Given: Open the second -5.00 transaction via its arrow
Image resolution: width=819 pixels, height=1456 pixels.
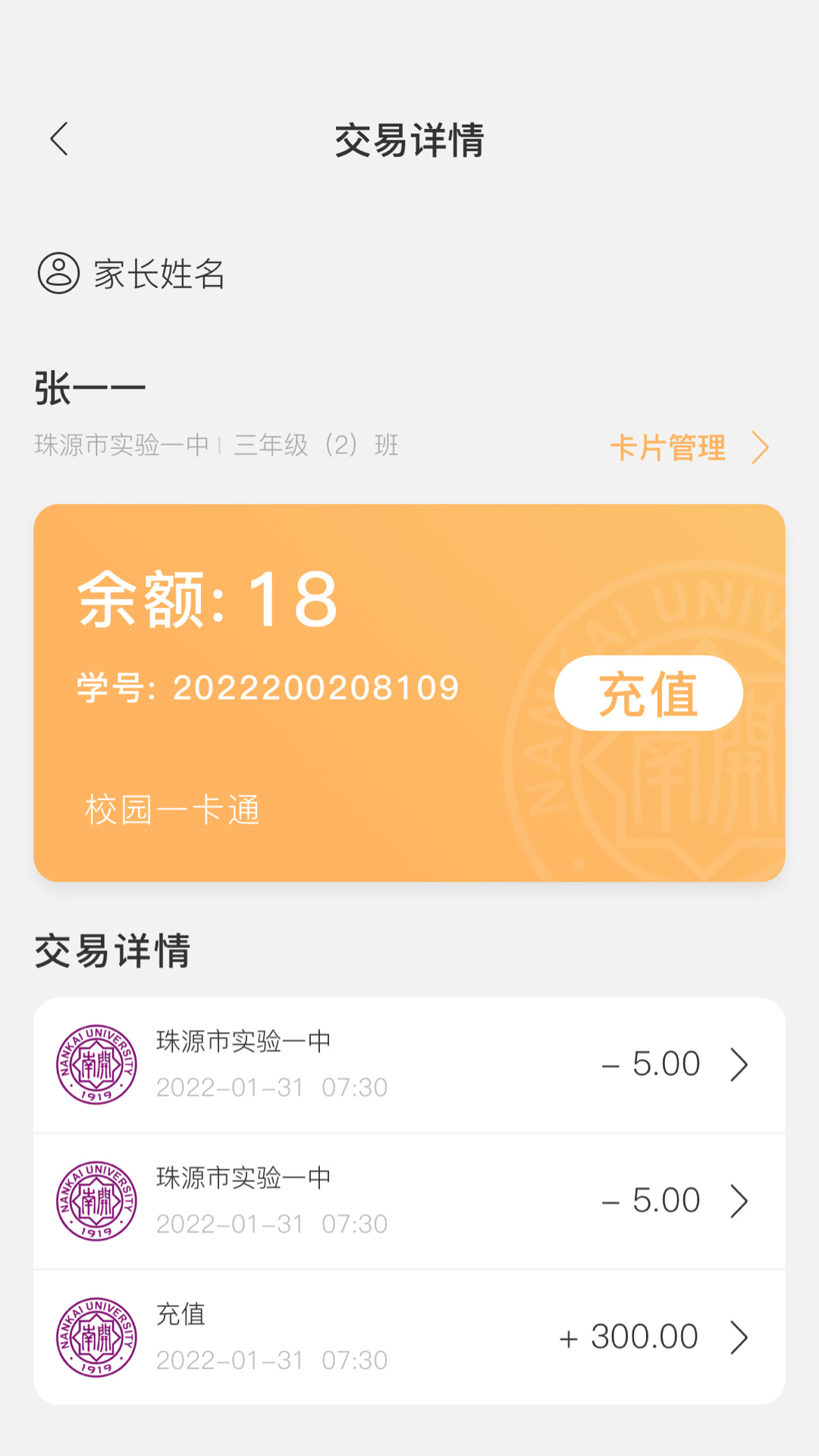Looking at the screenshot, I should click(x=739, y=1200).
